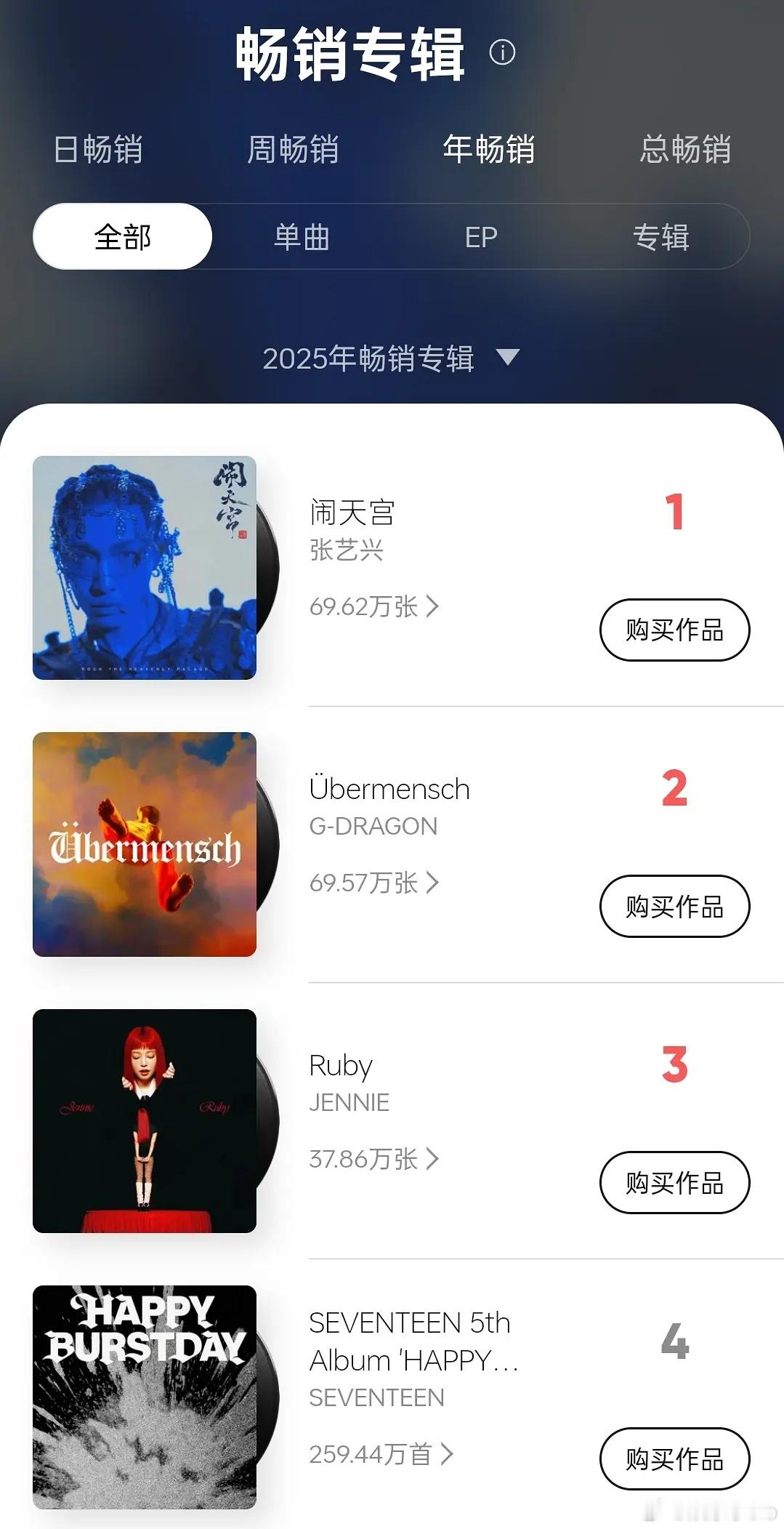Filter the chart by EP

pyautogui.click(x=481, y=237)
